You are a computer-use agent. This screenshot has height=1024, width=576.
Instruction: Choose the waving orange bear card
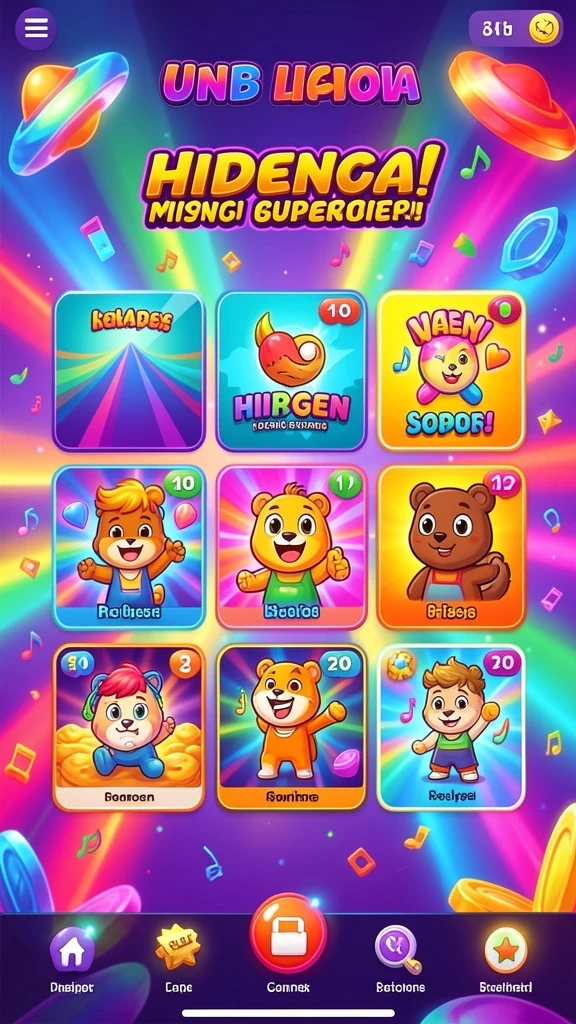click(x=291, y=727)
